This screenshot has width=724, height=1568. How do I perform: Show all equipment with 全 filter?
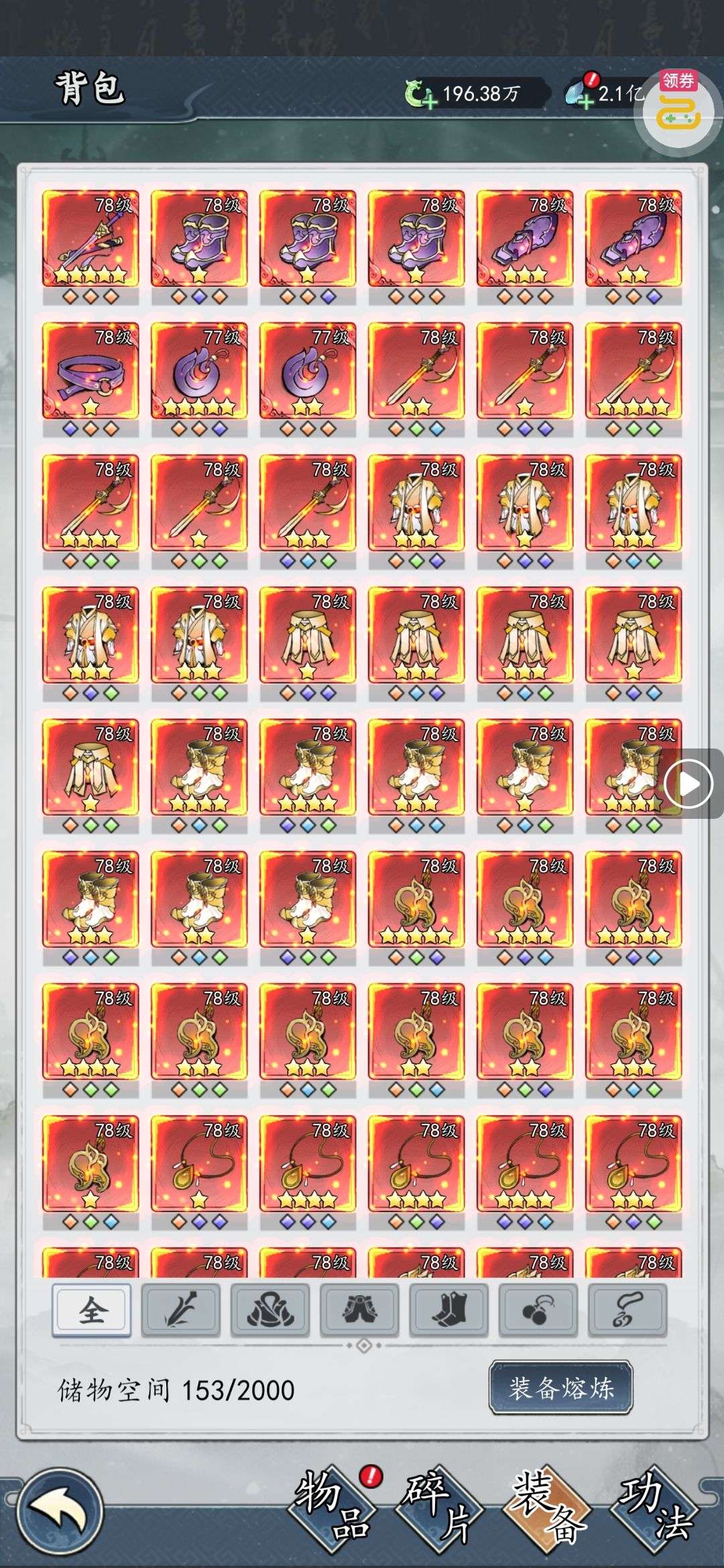click(92, 1310)
